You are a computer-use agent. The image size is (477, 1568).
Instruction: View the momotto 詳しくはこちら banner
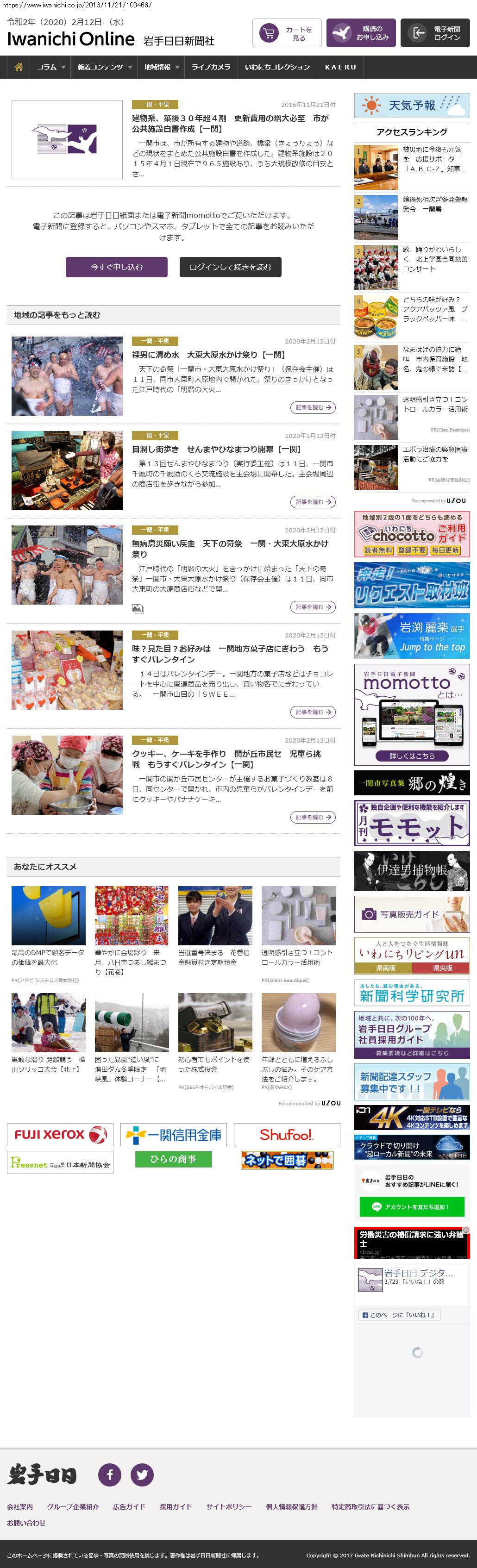click(x=412, y=756)
